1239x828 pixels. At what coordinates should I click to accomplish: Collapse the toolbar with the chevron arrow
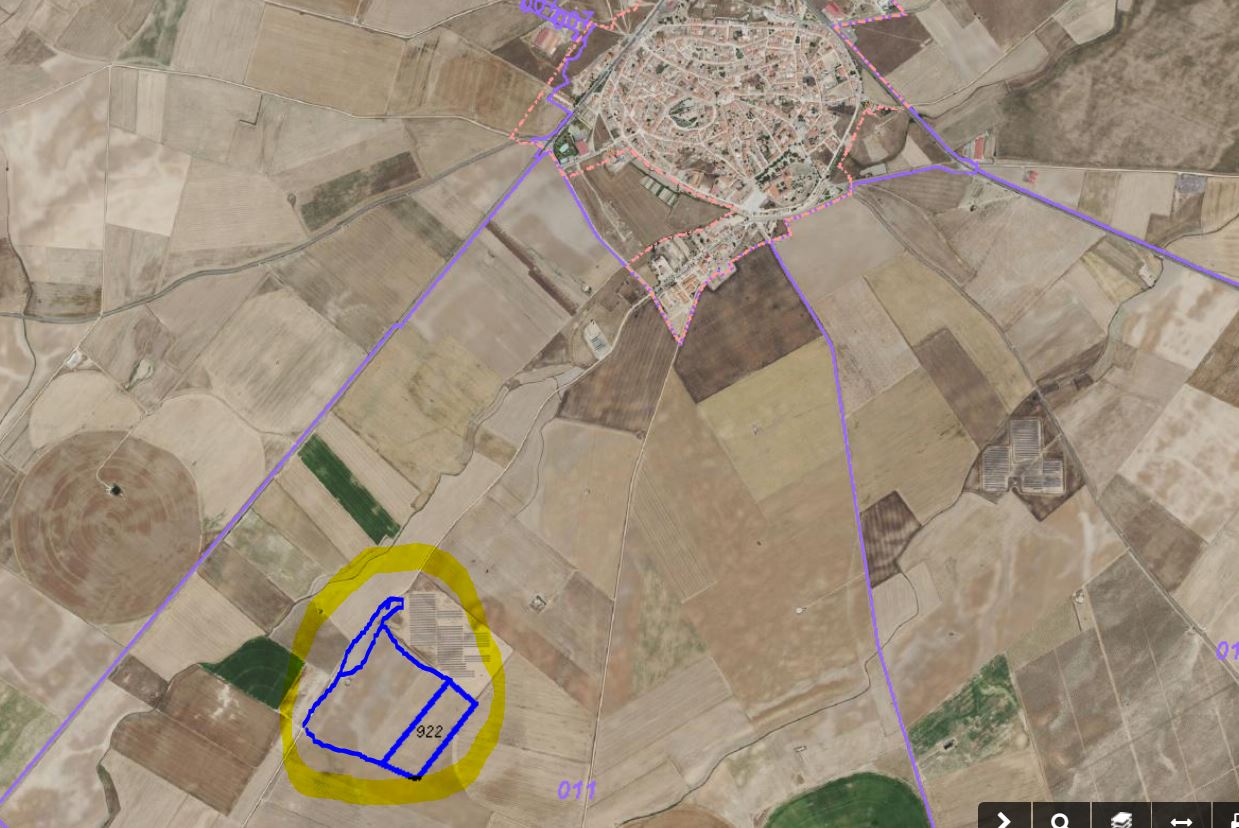click(1004, 819)
